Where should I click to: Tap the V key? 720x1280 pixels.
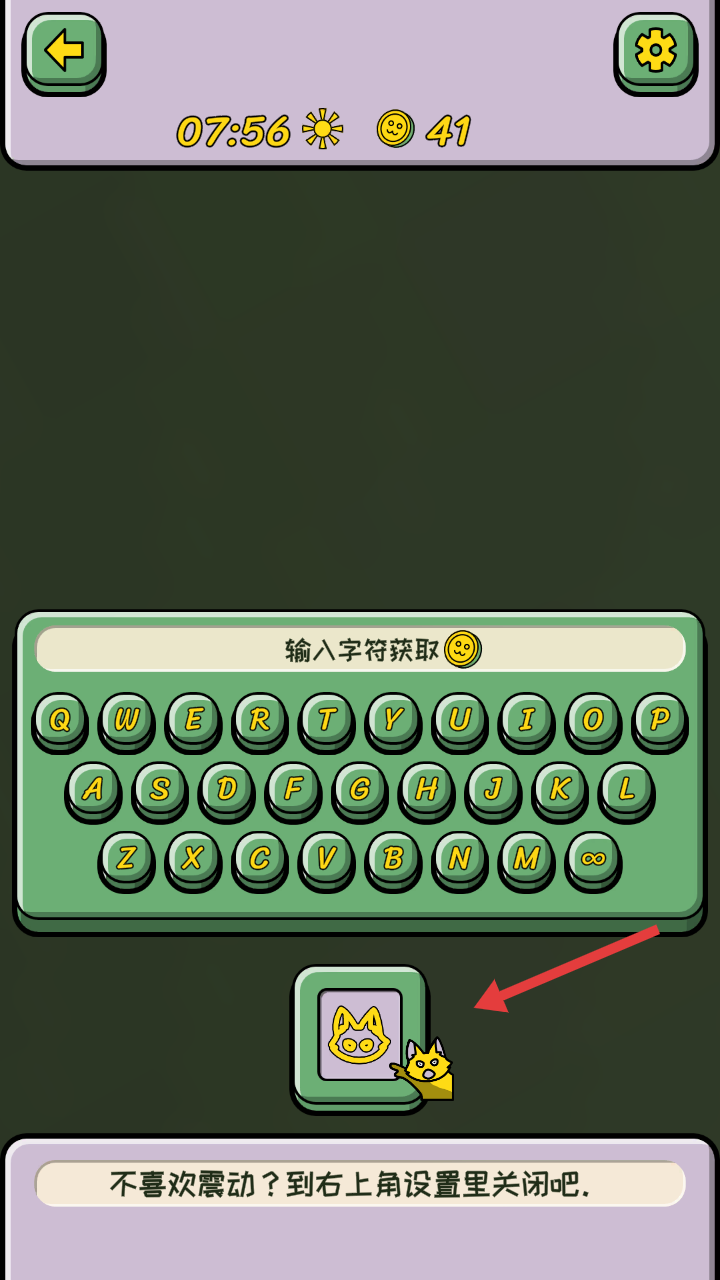click(327, 859)
